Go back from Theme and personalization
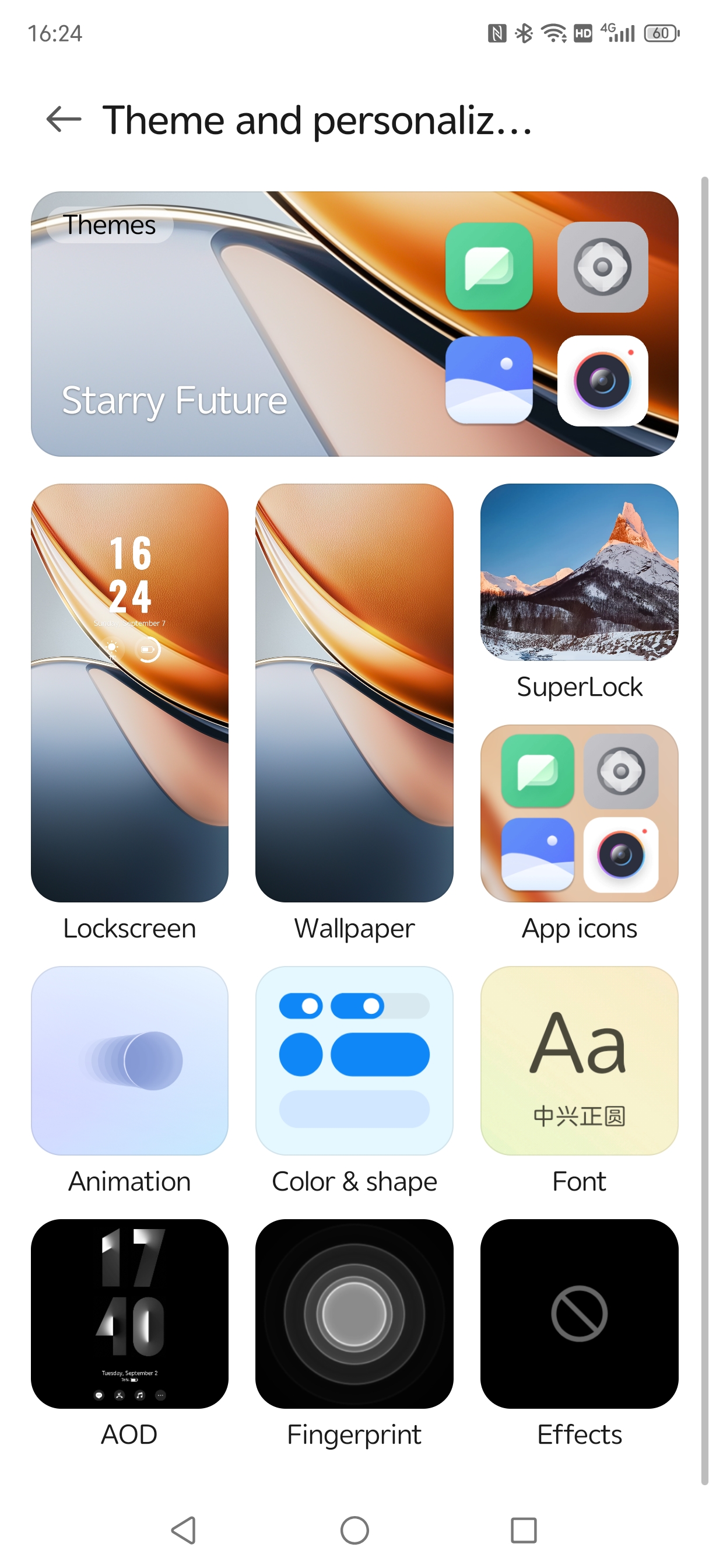This screenshot has height=1568, width=709. (64, 120)
